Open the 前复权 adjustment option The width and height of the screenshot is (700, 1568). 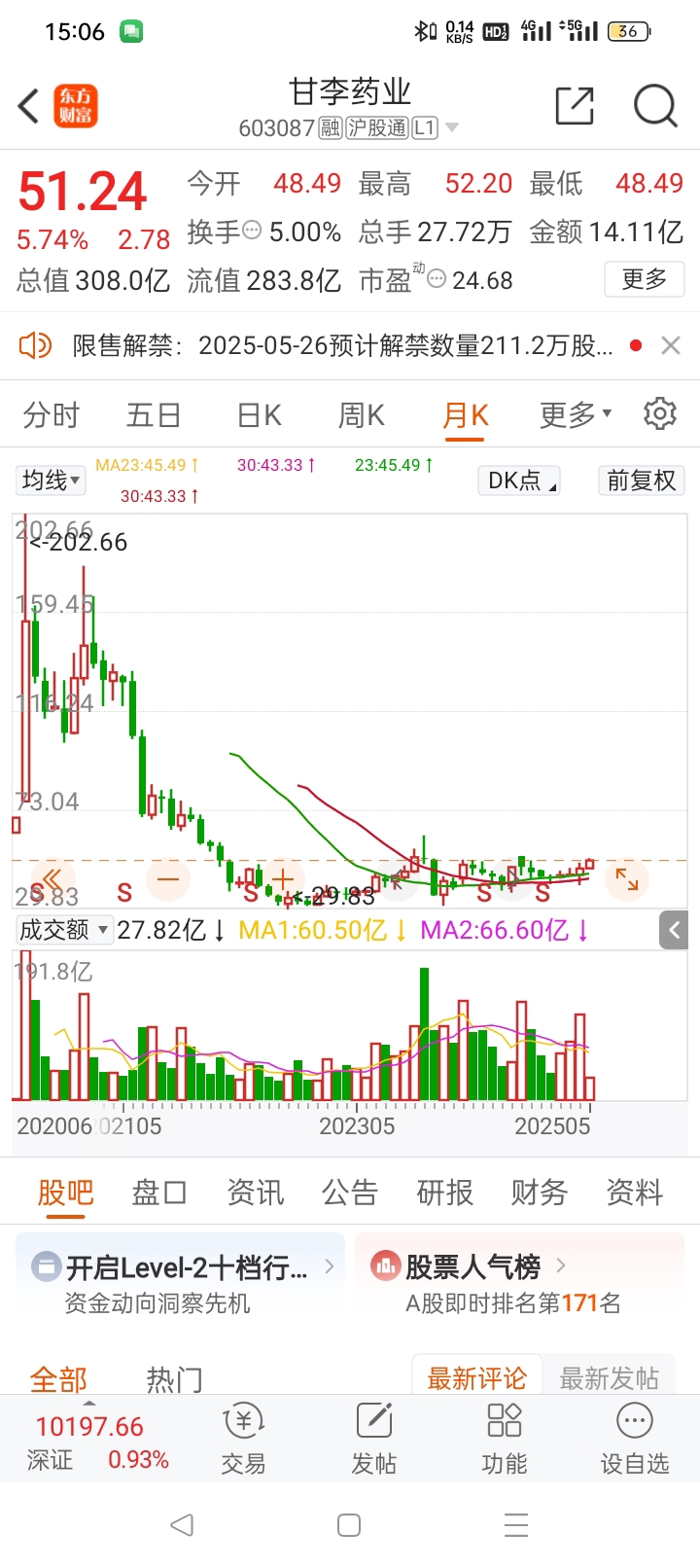(641, 480)
